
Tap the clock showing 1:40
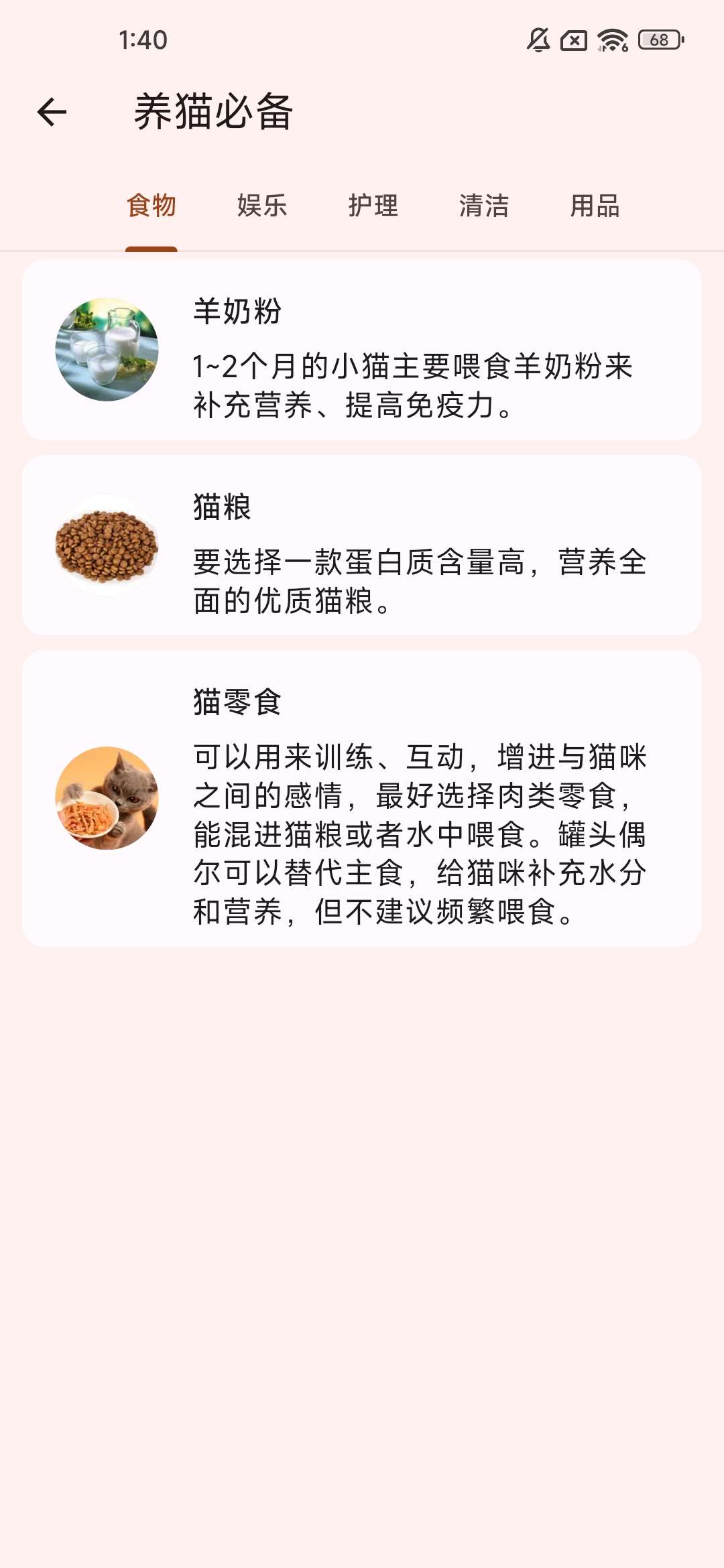(142, 42)
